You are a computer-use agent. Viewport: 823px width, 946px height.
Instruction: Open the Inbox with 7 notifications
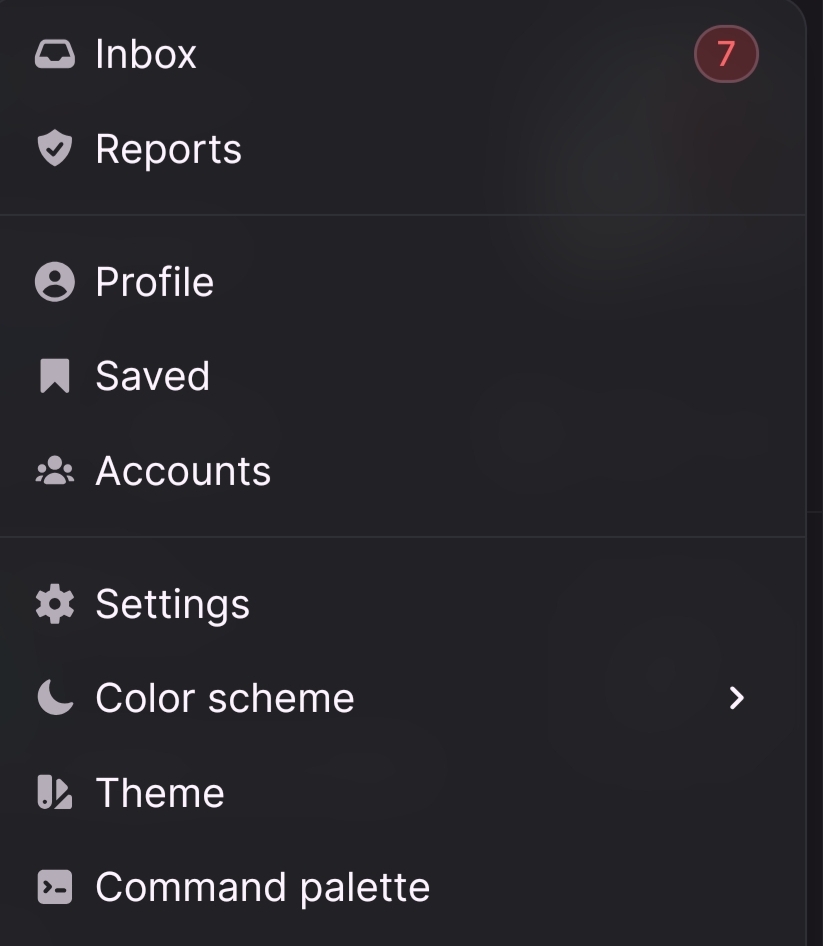146,54
